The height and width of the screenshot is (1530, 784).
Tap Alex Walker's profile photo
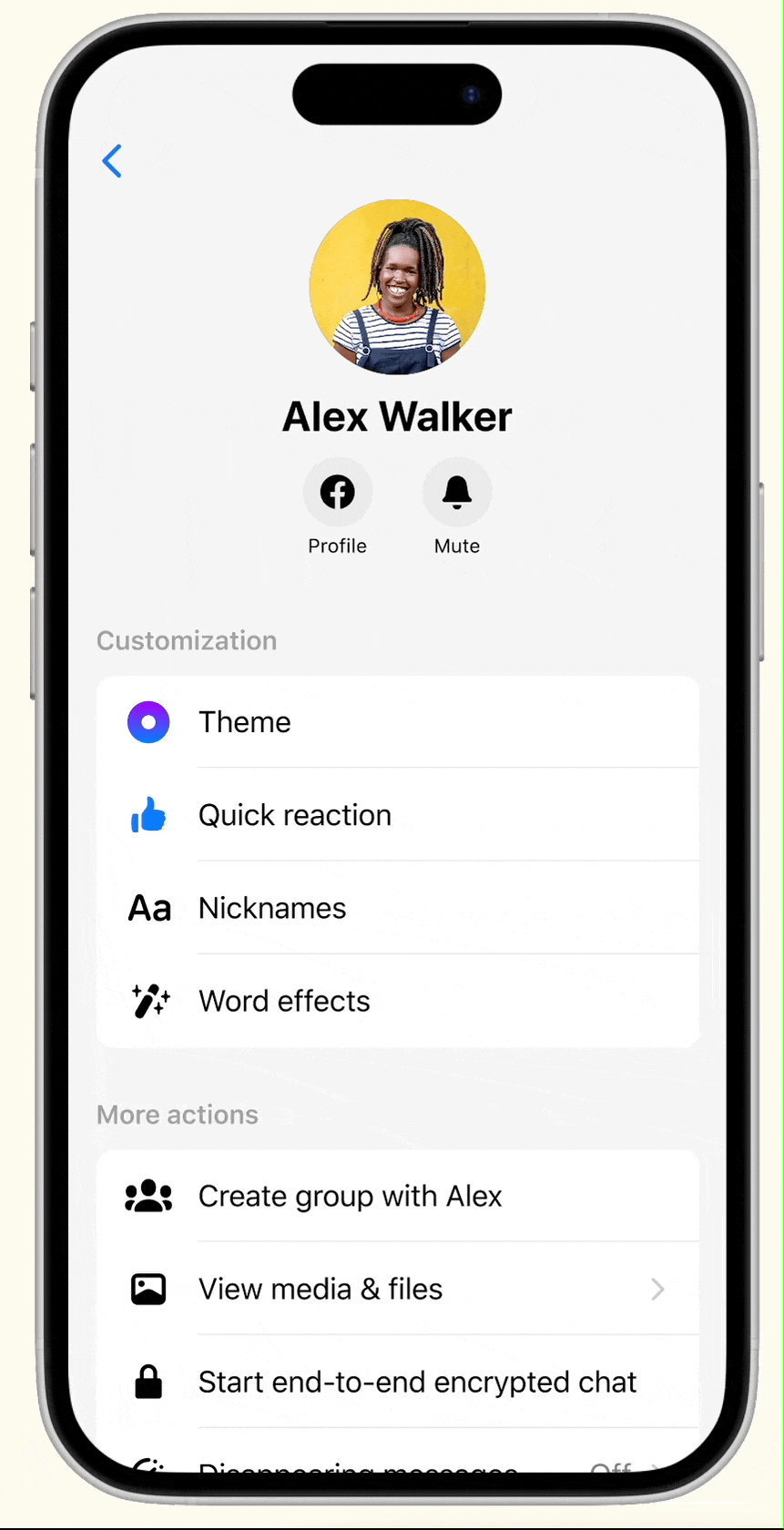tap(397, 287)
